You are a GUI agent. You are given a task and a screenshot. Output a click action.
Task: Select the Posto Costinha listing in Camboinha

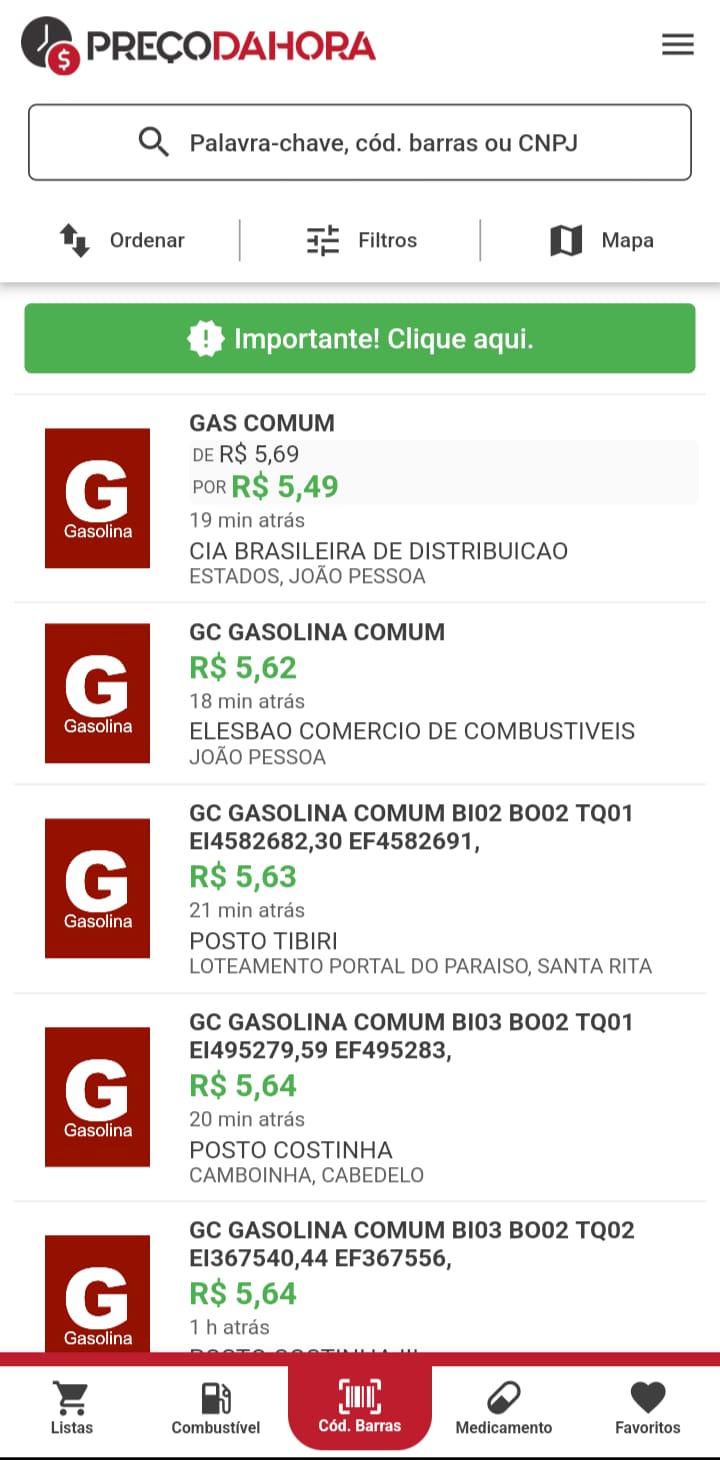tap(360, 1097)
